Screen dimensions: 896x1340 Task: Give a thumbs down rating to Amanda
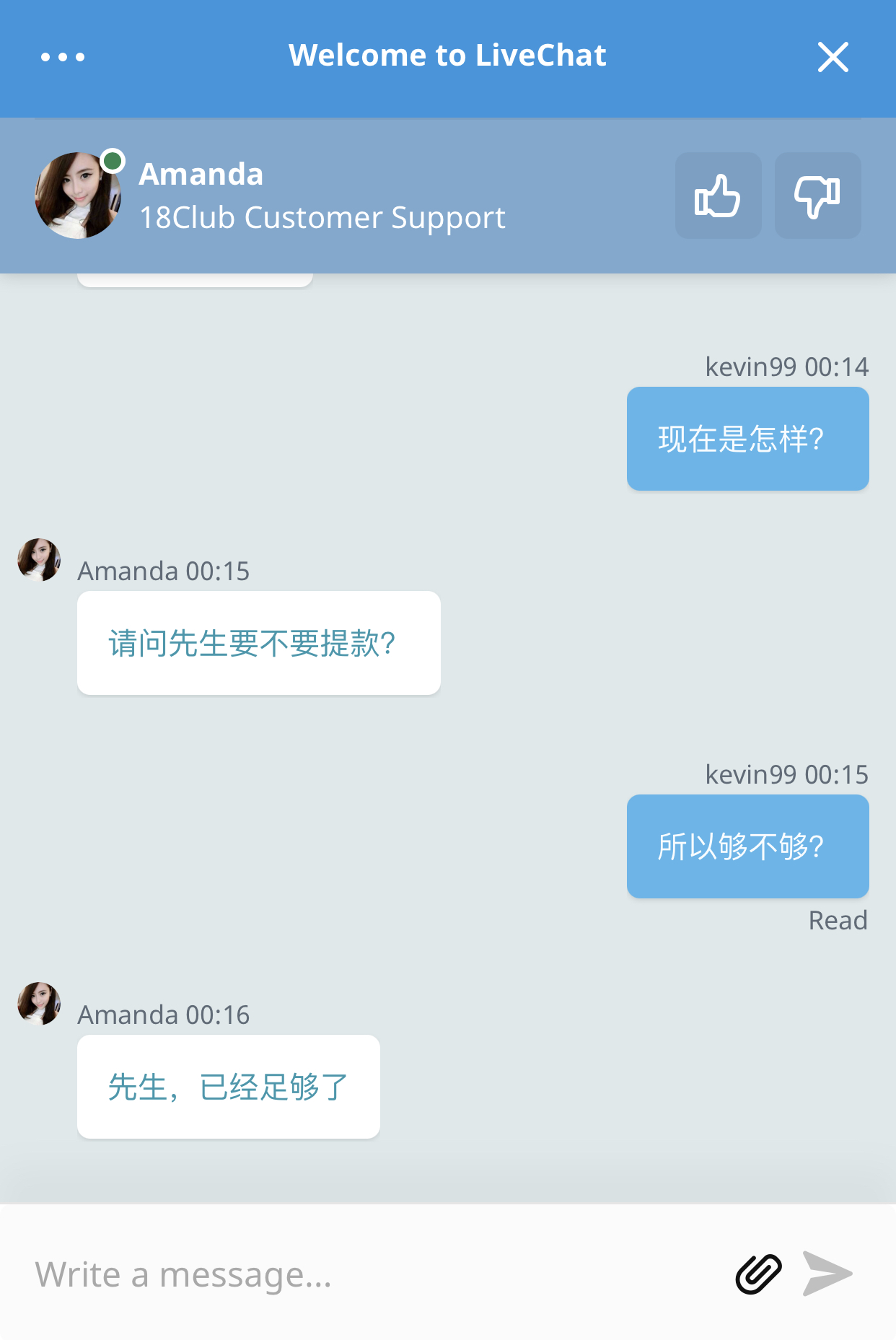pyautogui.click(x=817, y=196)
